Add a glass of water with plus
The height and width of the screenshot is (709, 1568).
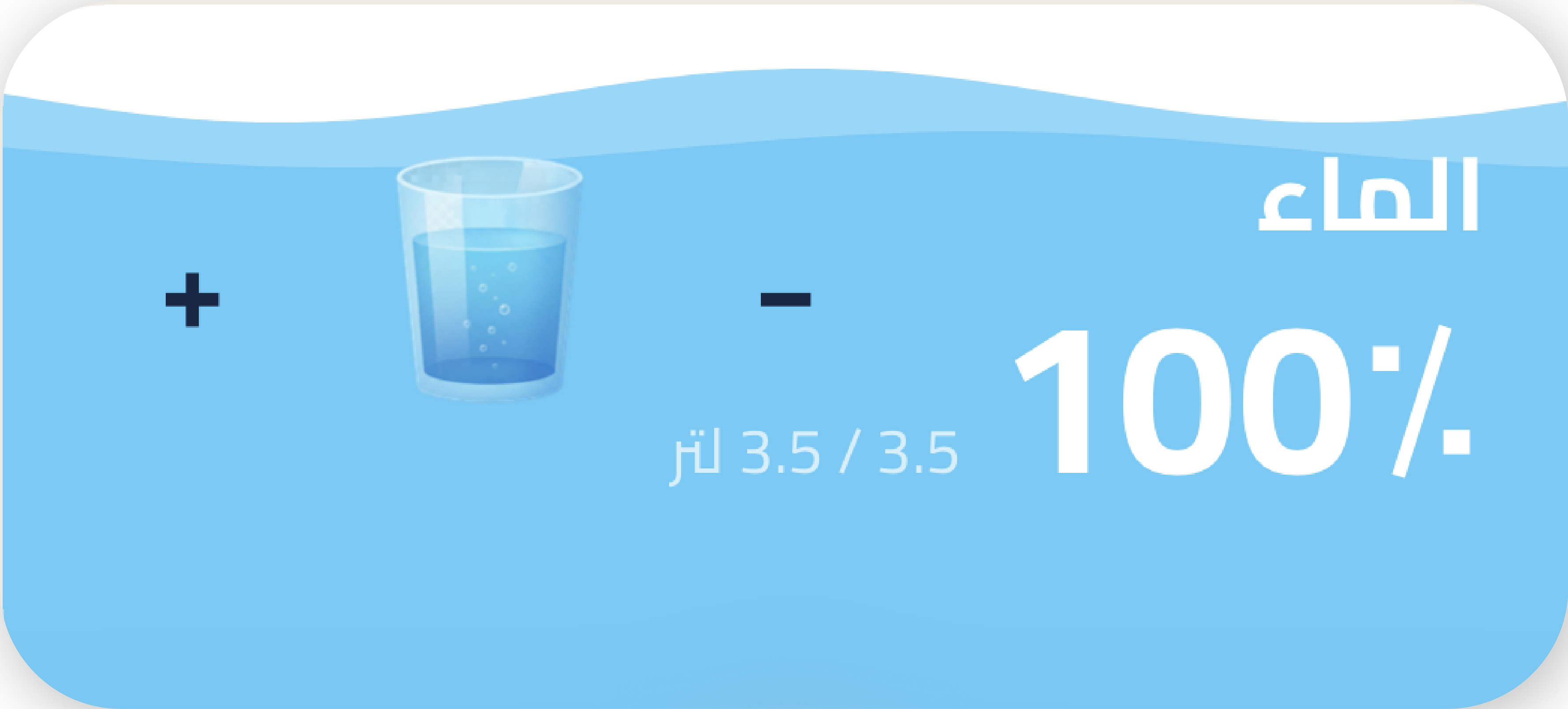(x=192, y=300)
